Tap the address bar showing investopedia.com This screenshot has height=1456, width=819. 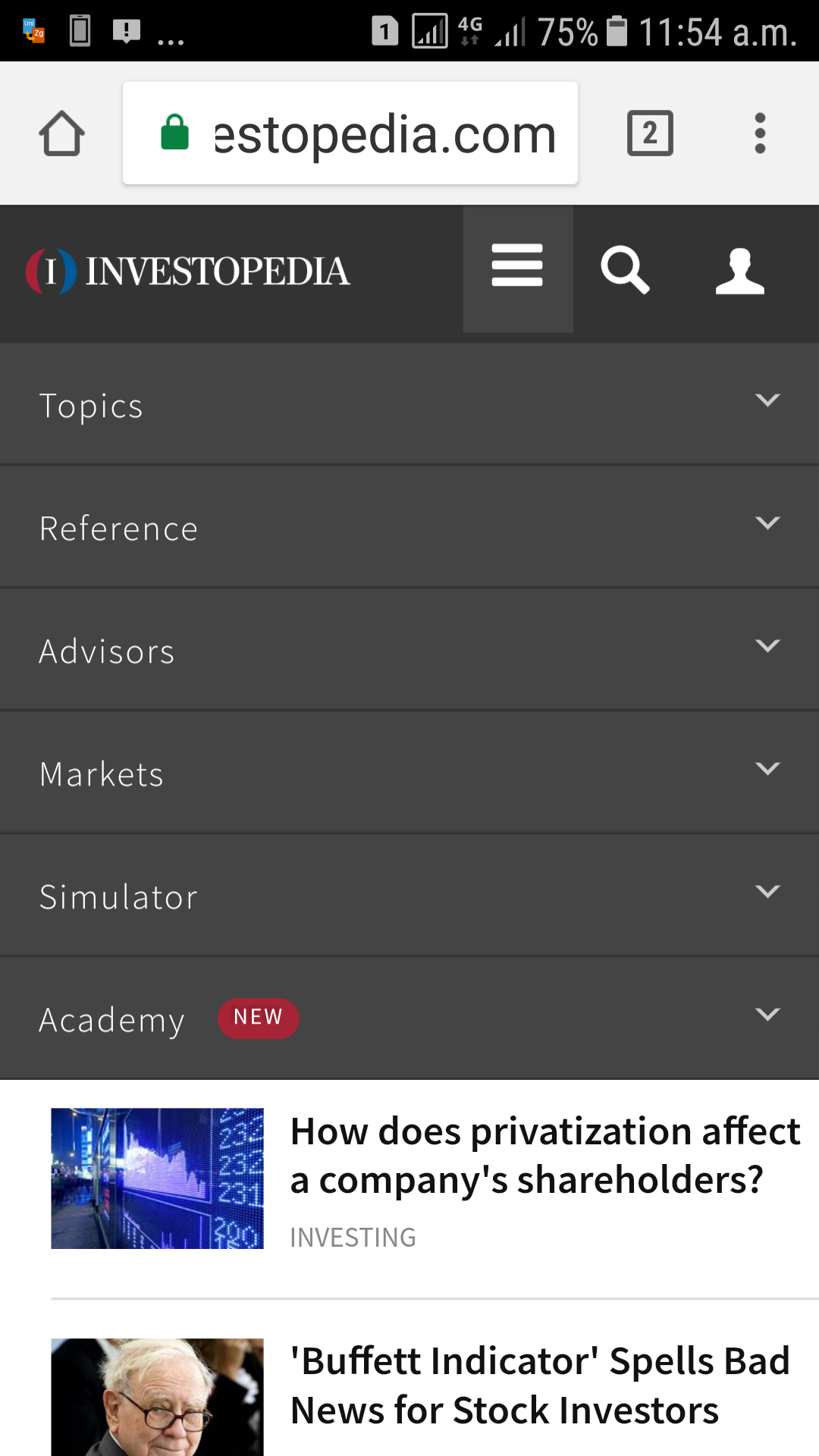click(x=350, y=133)
